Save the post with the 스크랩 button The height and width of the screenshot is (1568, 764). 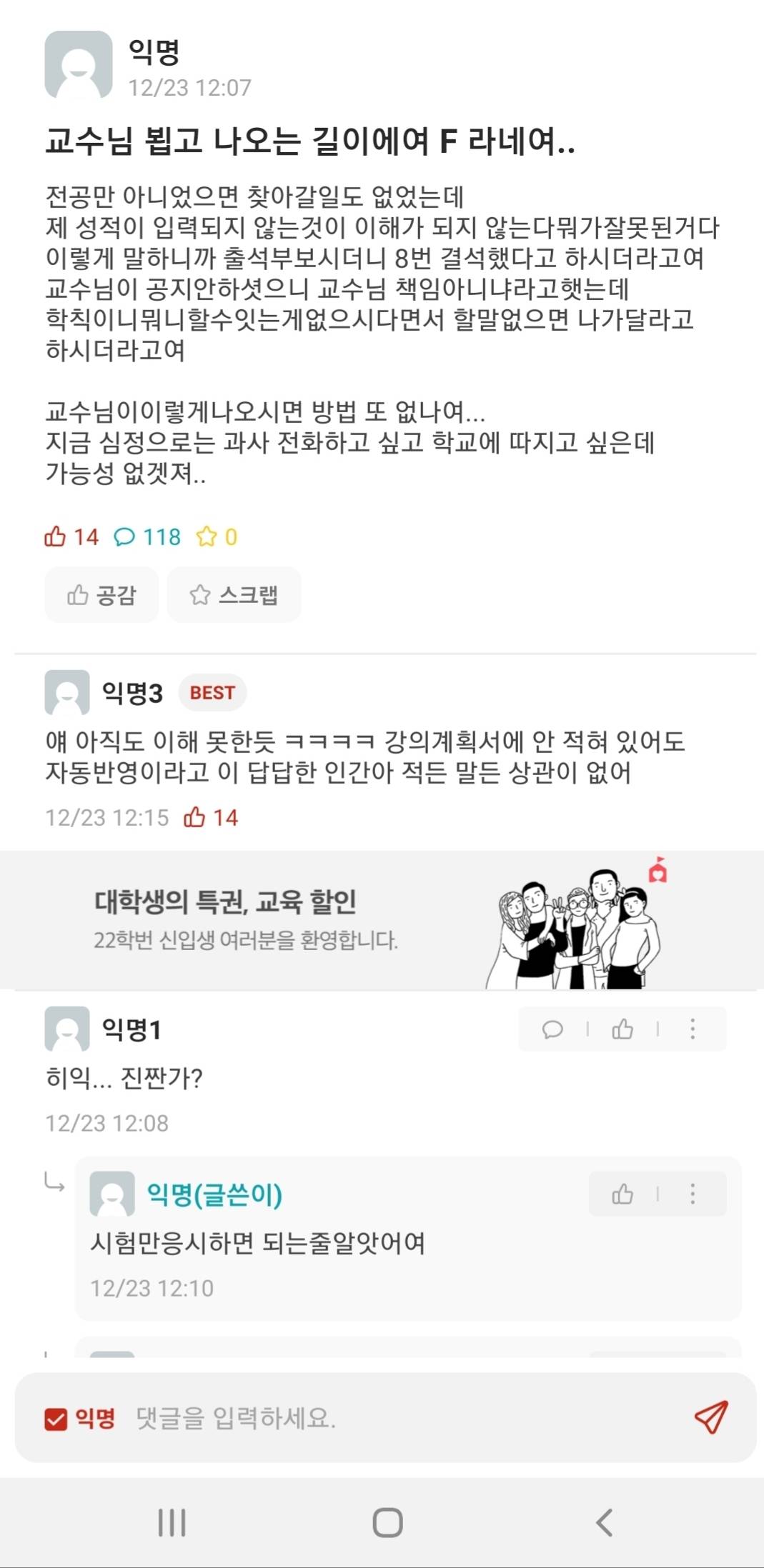234,594
